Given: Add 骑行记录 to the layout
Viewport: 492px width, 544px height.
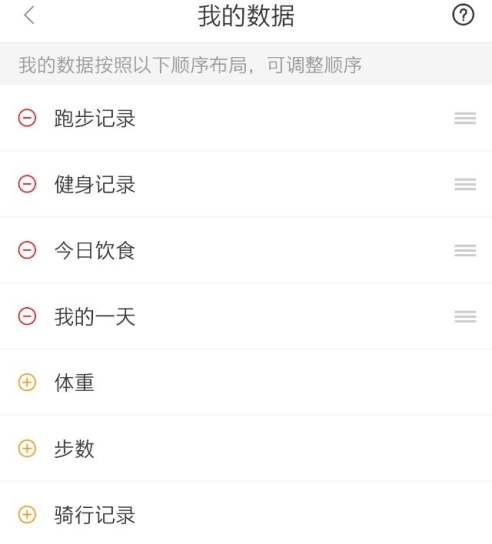Looking at the screenshot, I should pos(27,515).
